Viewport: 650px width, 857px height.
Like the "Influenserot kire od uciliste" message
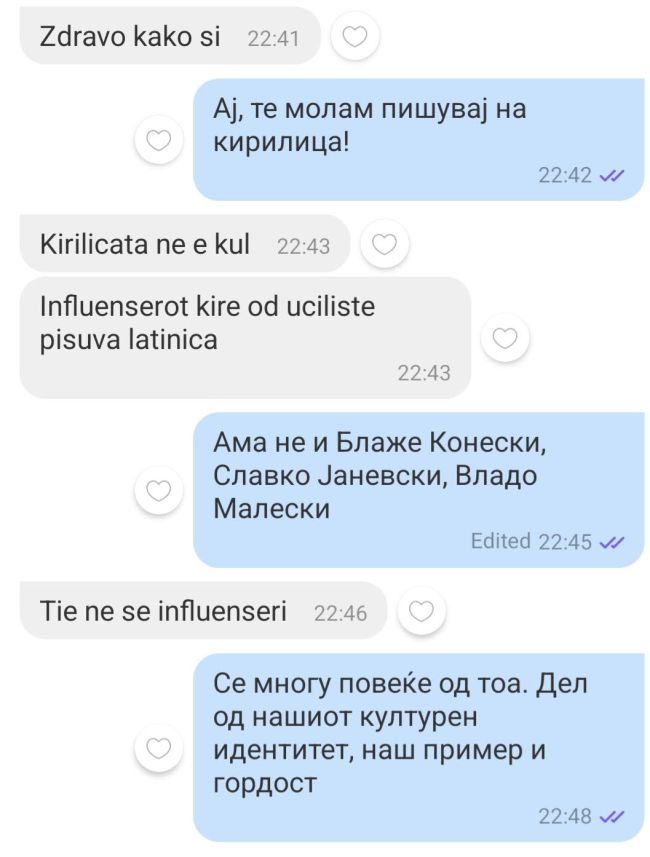point(505,339)
